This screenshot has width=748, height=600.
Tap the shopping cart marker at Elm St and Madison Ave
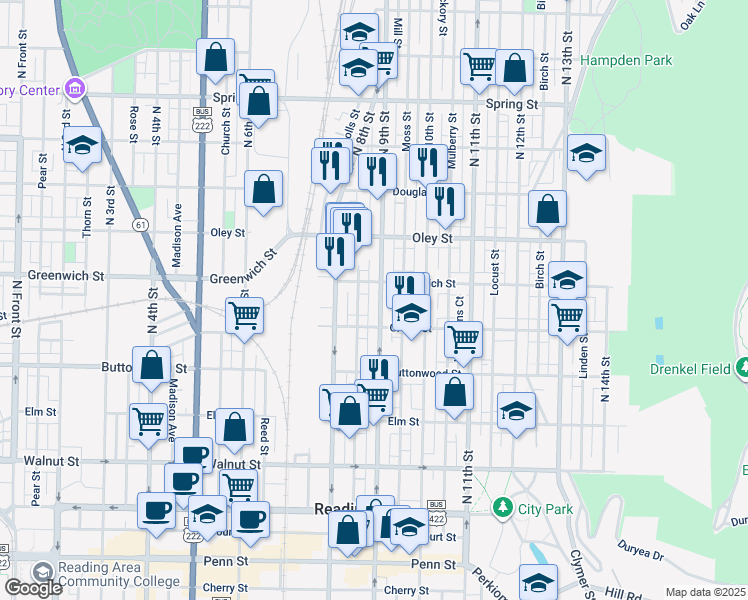(148, 422)
